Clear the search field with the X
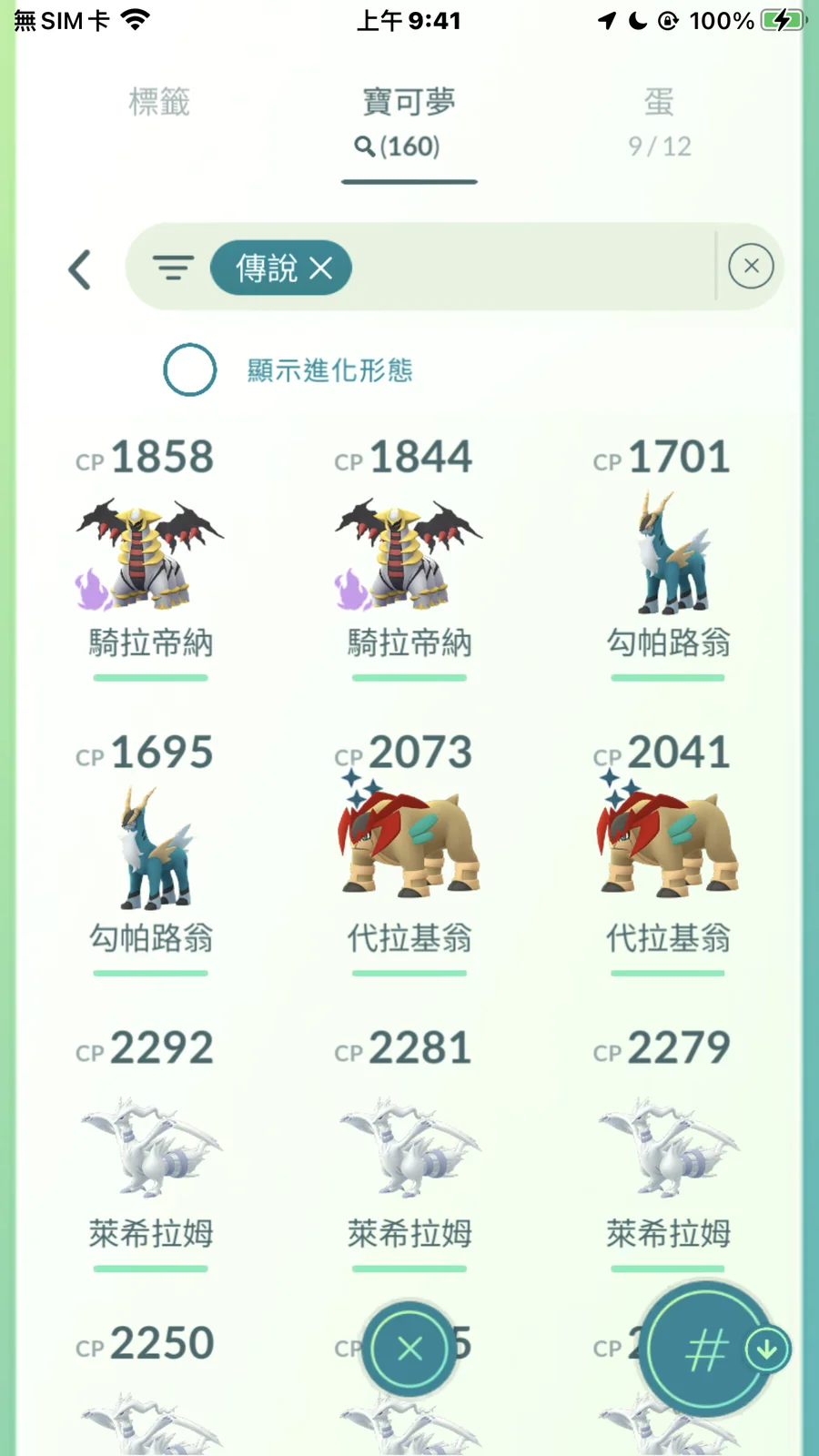The image size is (819, 1456). click(x=751, y=267)
